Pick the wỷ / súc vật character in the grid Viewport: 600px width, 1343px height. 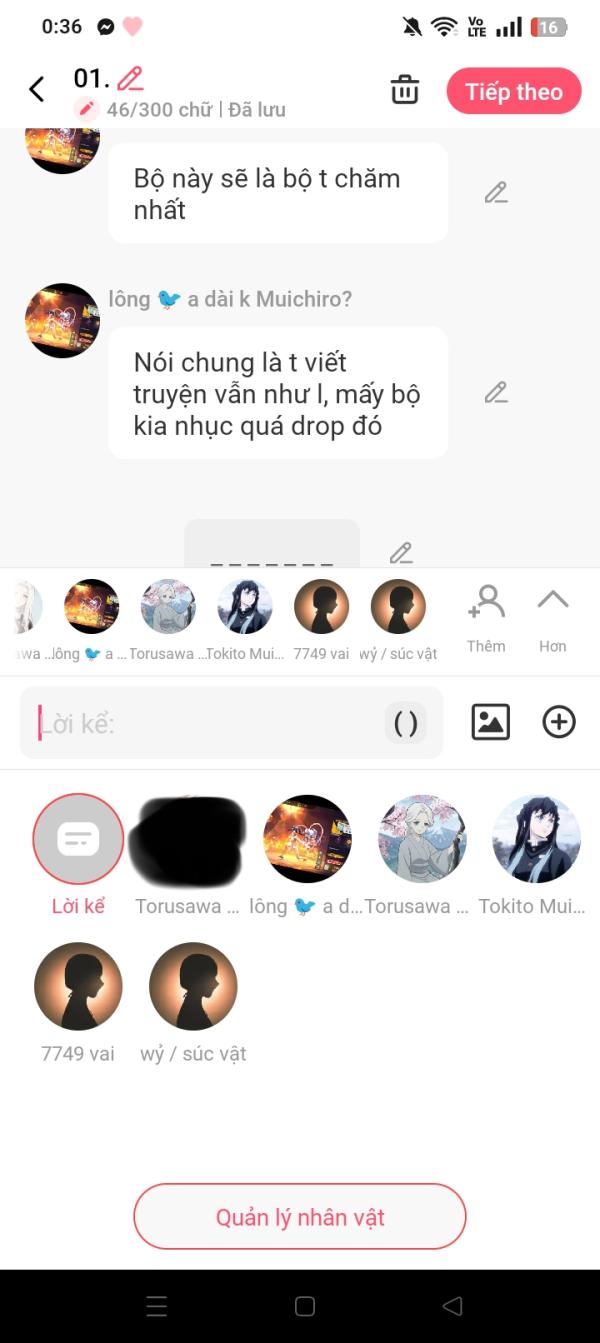pos(193,987)
